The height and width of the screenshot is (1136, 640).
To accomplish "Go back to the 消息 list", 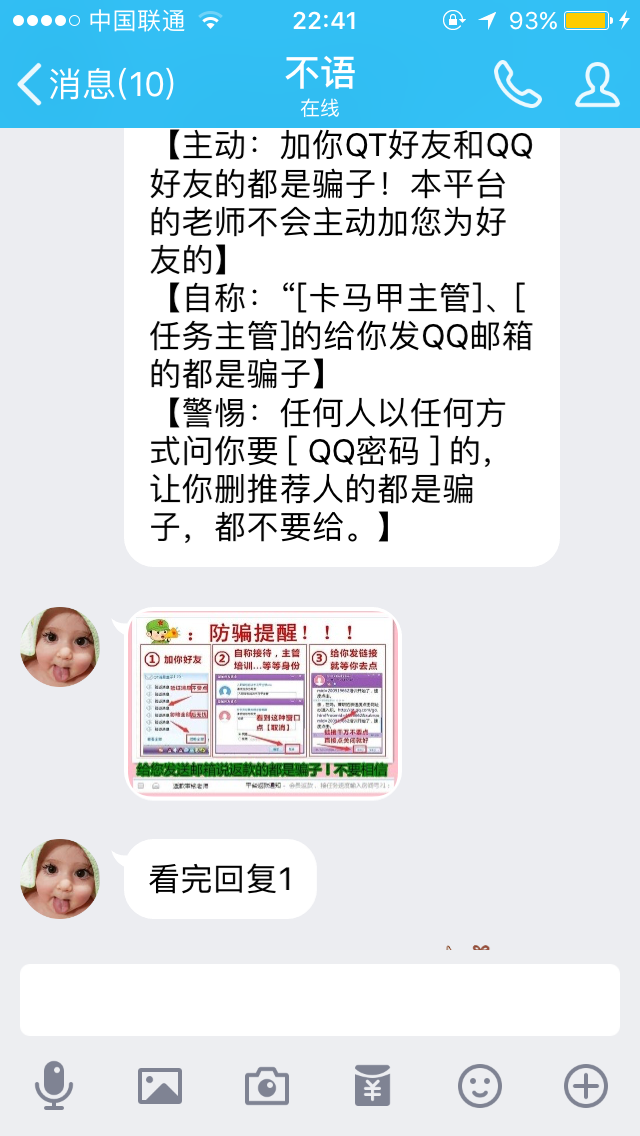I will pyautogui.click(x=96, y=84).
